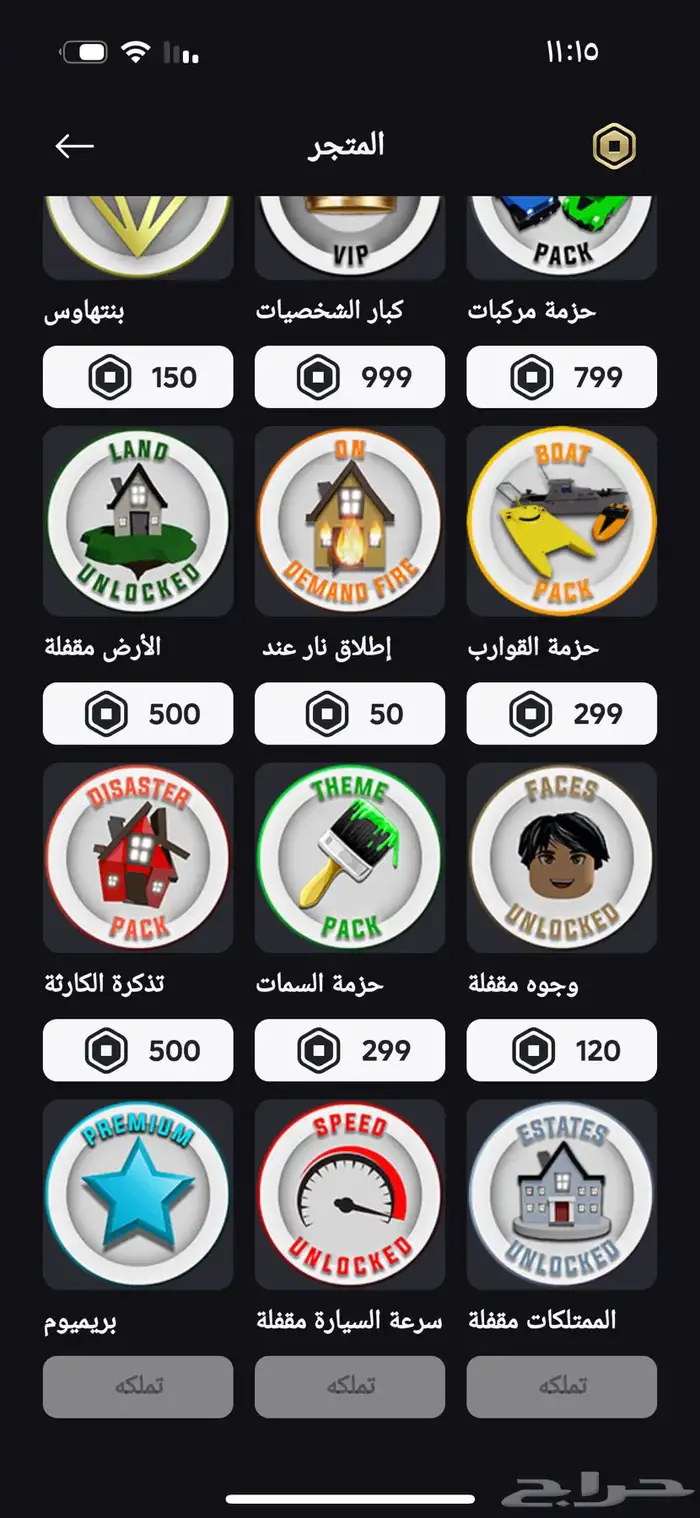This screenshot has height=1518, width=700.
Task: Open the Boat Pack pass tile
Action: tap(562, 521)
